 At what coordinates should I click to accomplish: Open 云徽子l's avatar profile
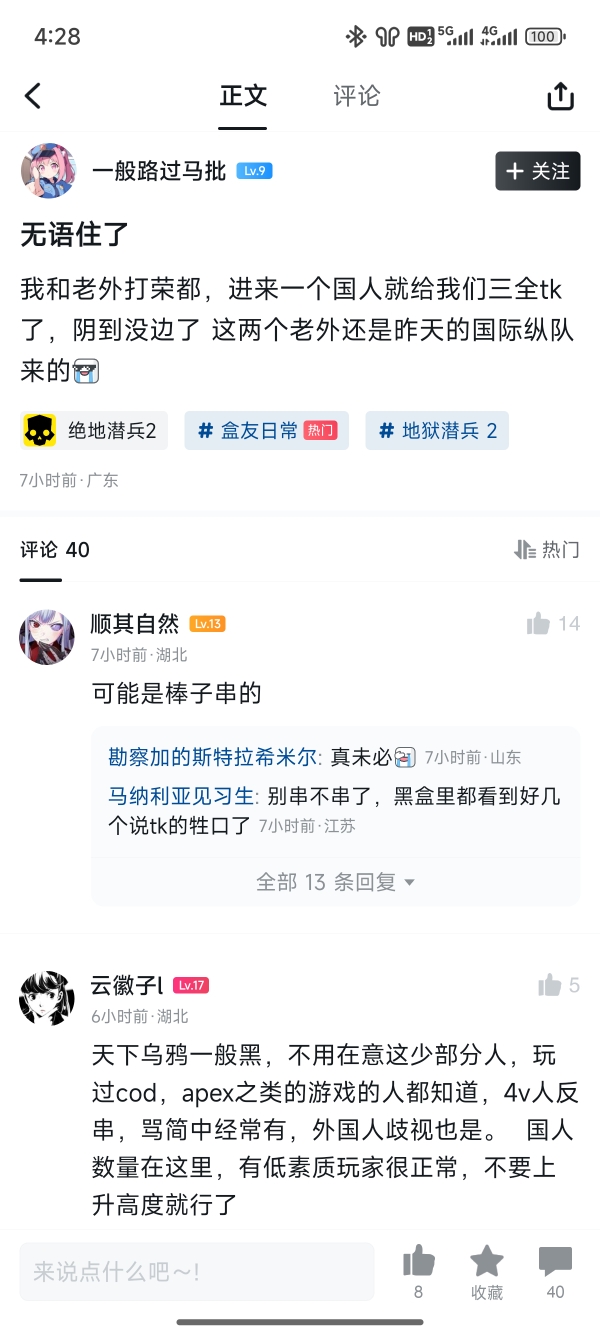pyautogui.click(x=47, y=998)
